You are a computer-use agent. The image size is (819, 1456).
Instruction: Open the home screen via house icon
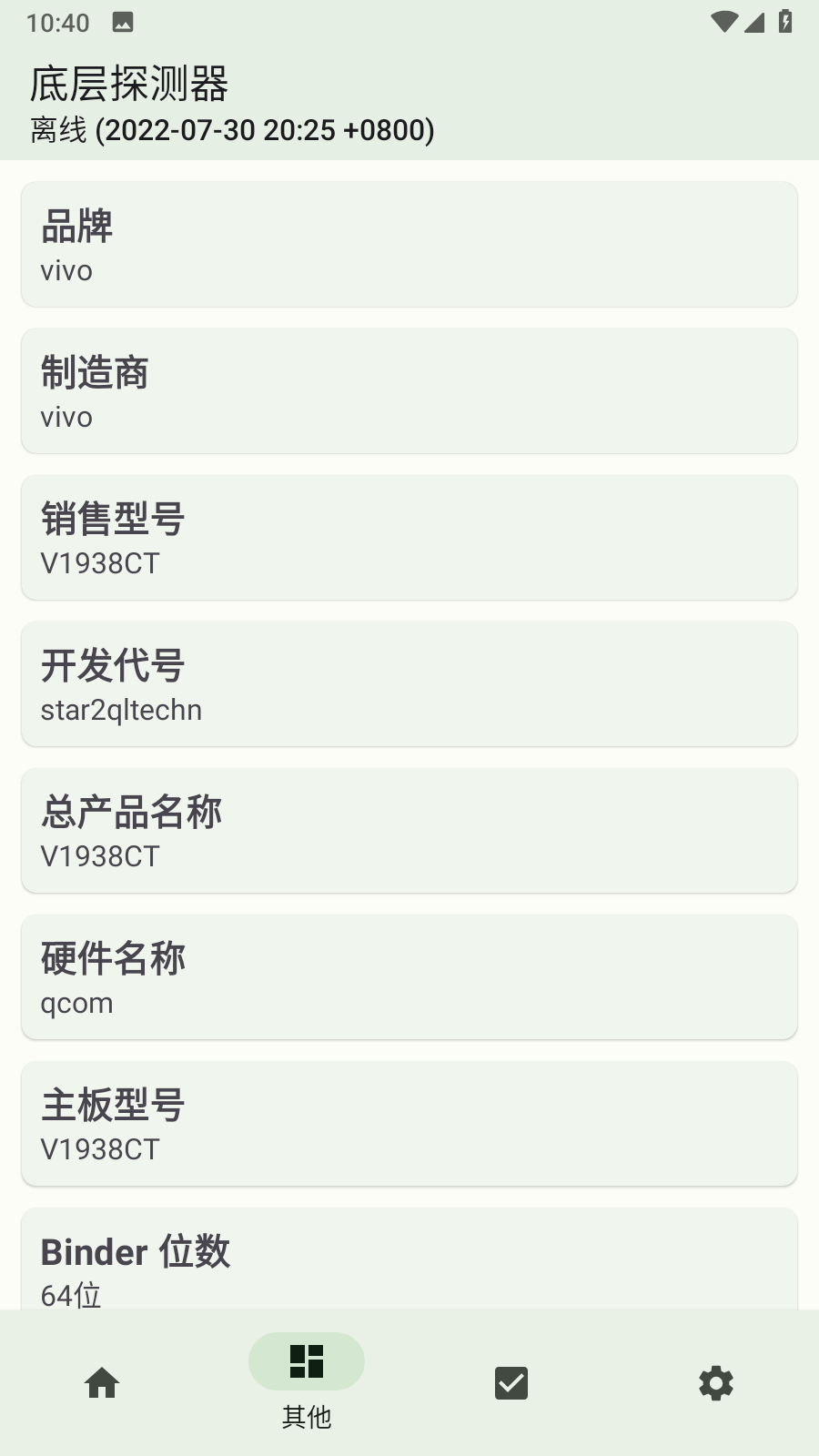102,1382
